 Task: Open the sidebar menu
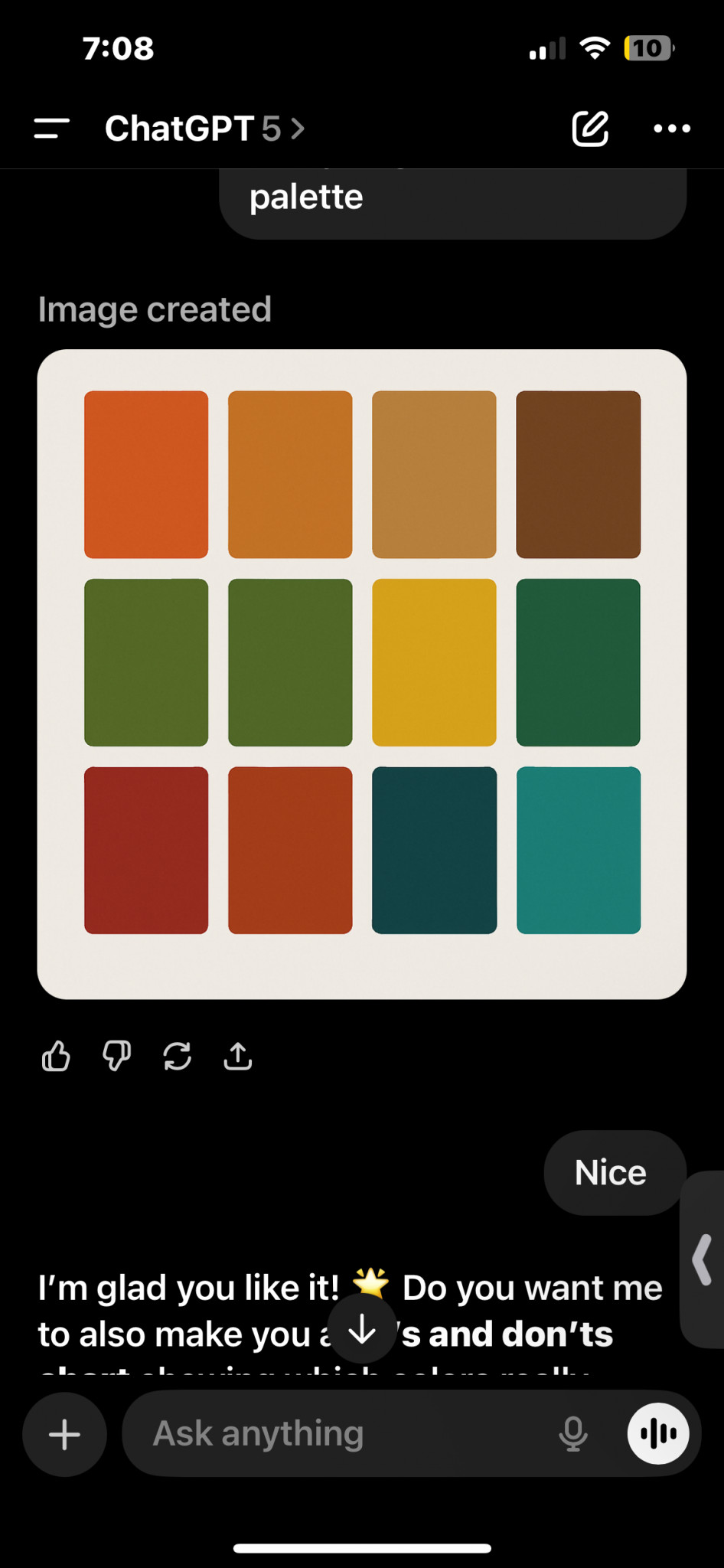click(x=51, y=129)
